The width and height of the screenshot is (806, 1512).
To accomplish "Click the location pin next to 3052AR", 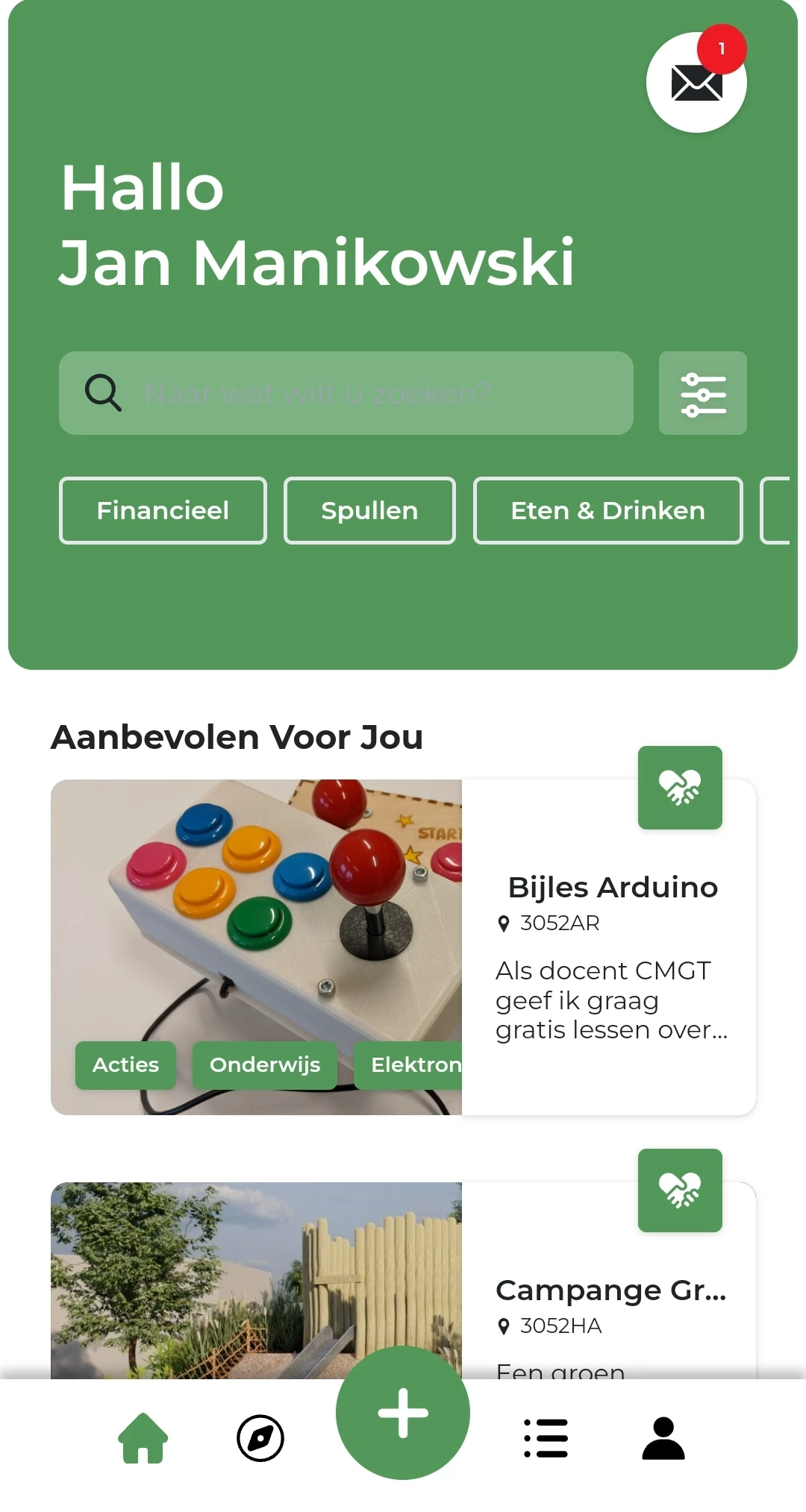I will pos(504,923).
